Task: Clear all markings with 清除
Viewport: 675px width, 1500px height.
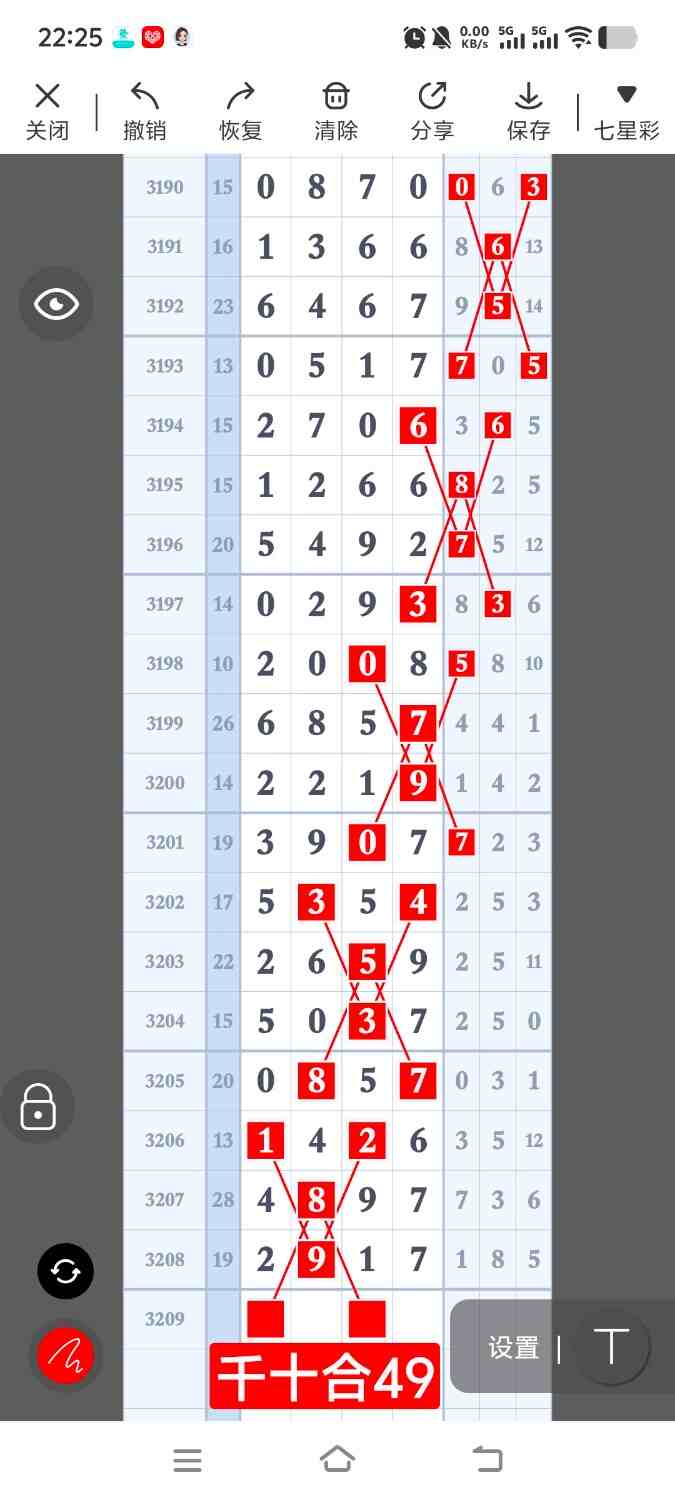Action: coord(336,111)
